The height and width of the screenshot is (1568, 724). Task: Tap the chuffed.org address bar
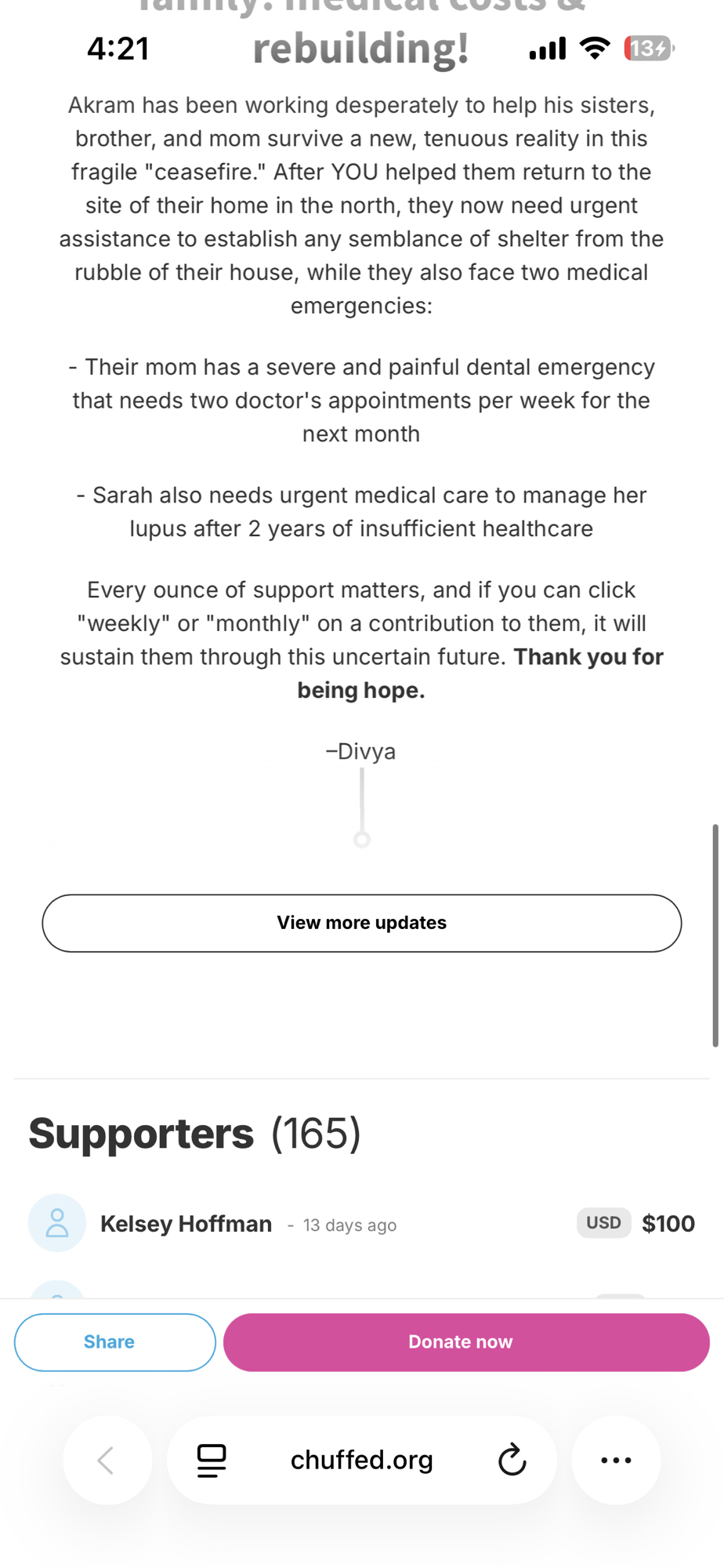pos(361,1460)
